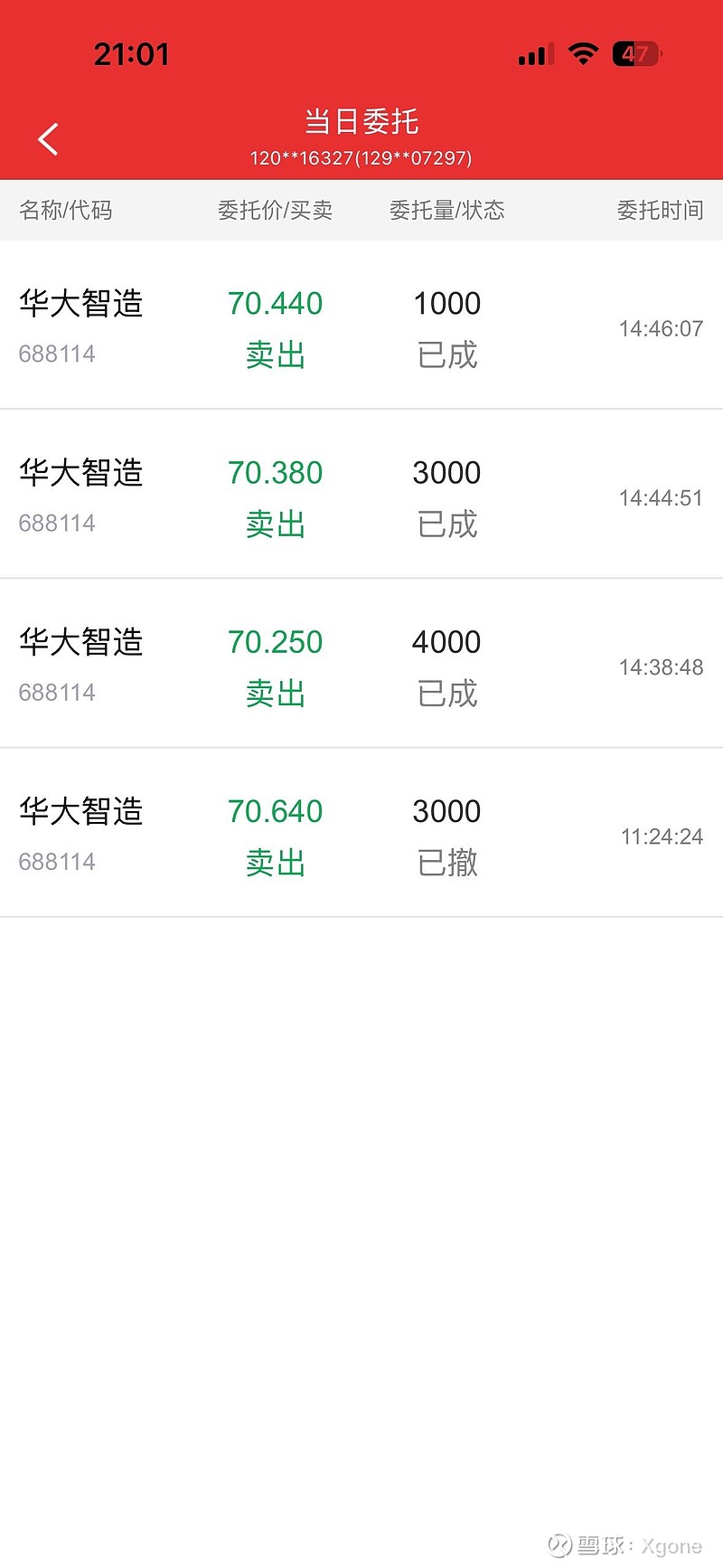This screenshot has width=723, height=1568.
Task: Tap the back arrow to return
Action: point(47,138)
